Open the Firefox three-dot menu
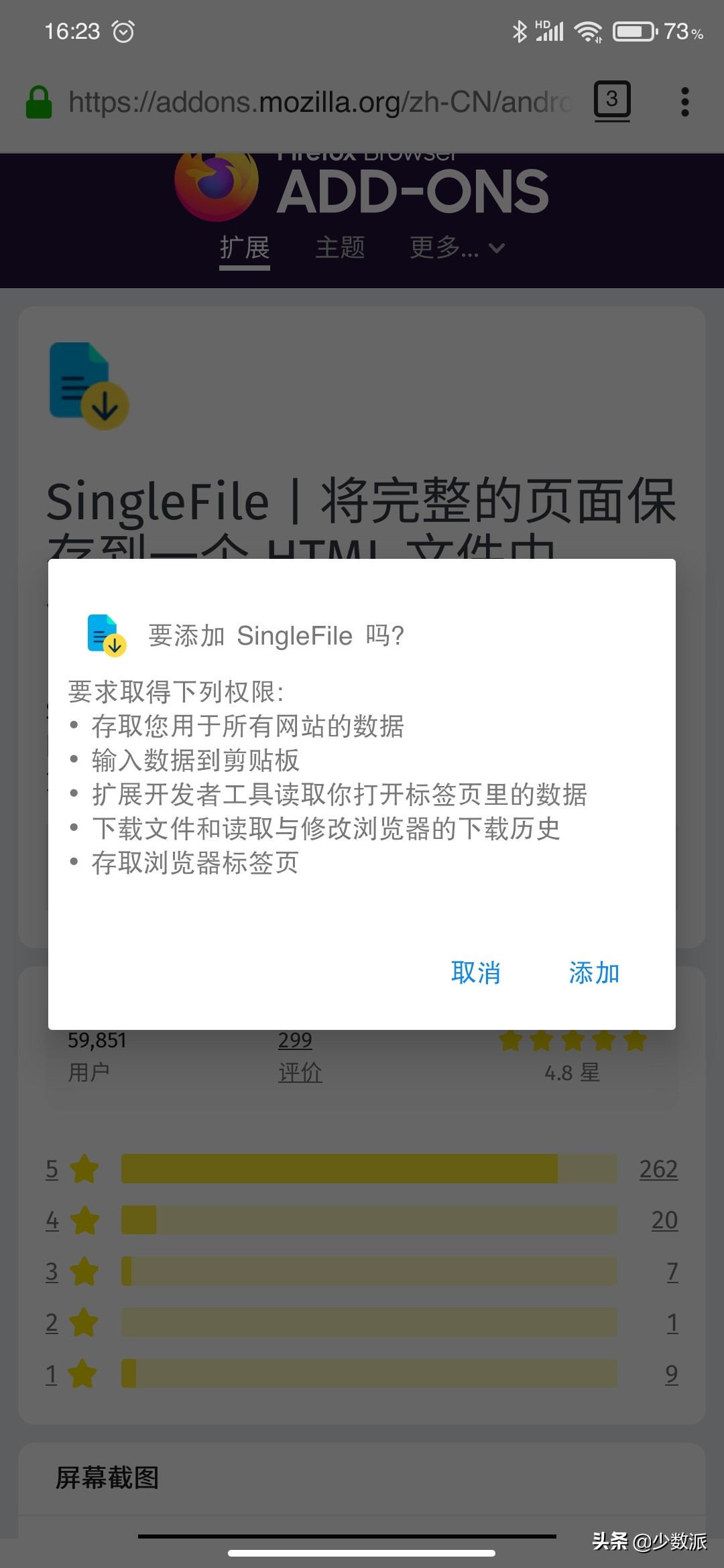 (684, 101)
